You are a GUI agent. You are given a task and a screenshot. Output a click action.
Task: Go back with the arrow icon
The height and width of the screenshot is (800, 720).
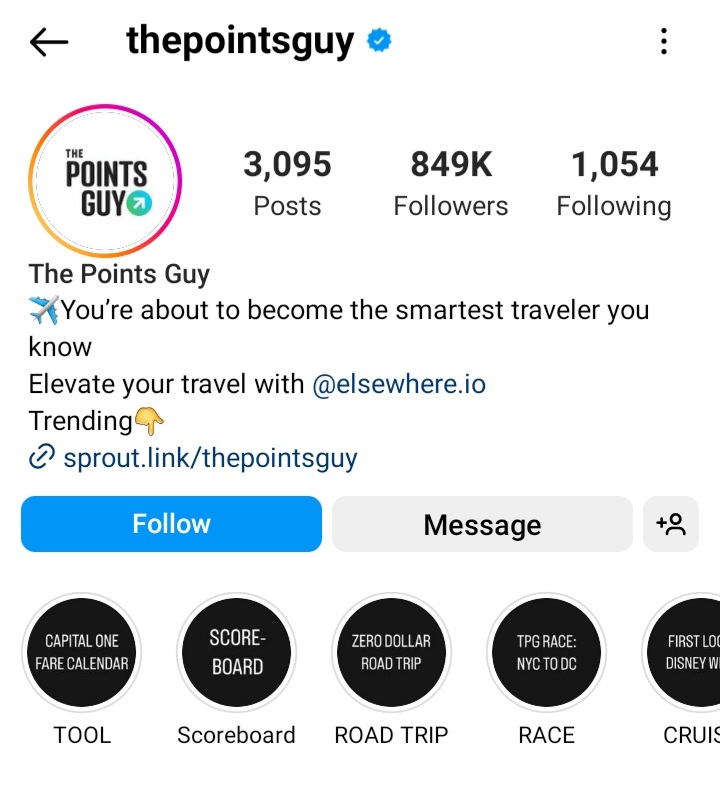pos(49,42)
